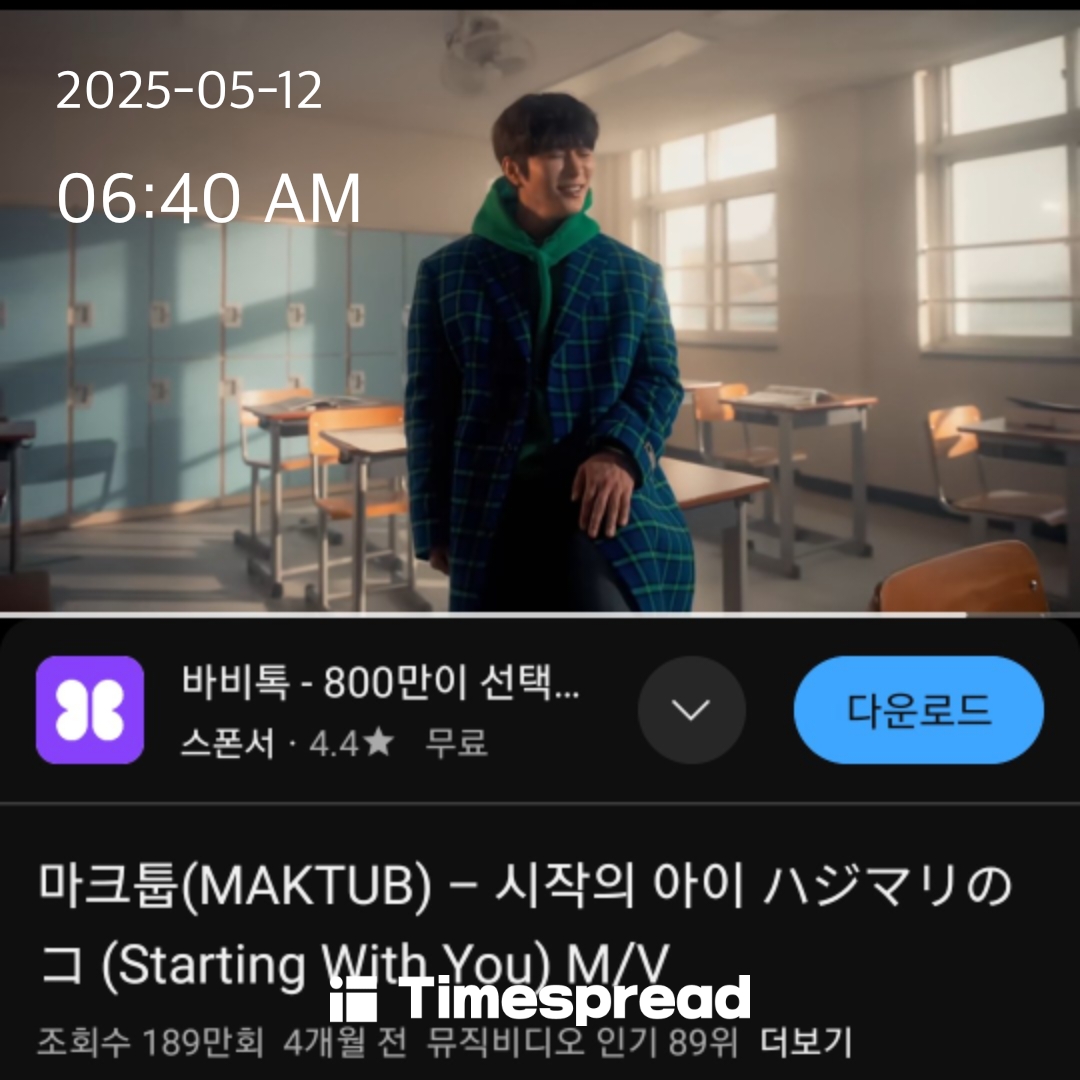Tap the 다운로드 button on the ad

tap(918, 710)
